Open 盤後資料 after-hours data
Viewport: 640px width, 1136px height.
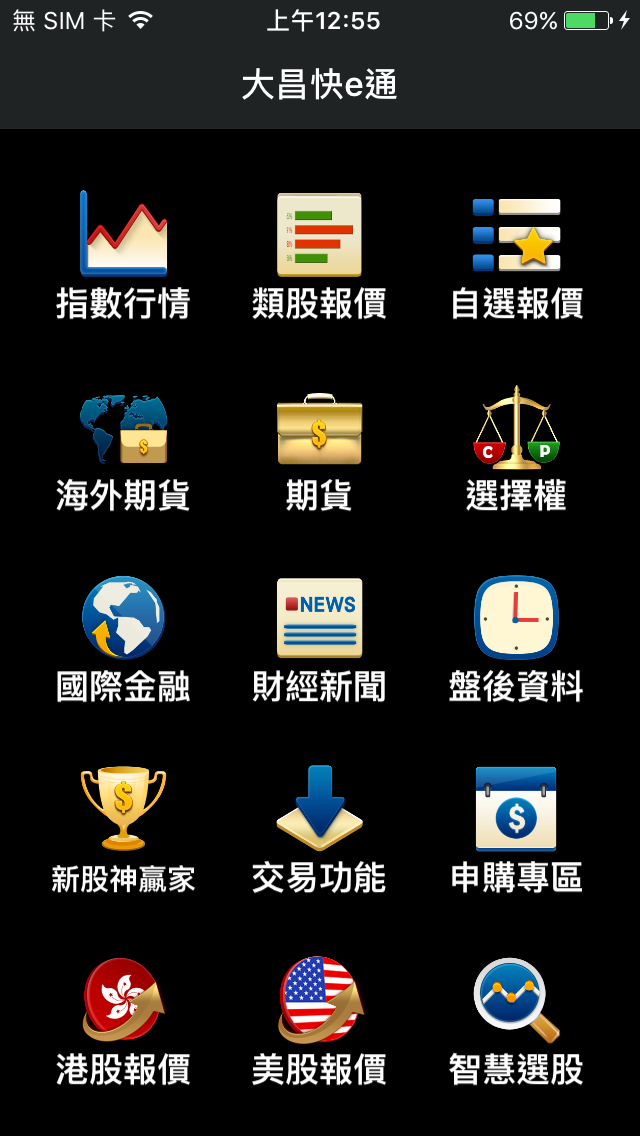tap(516, 639)
